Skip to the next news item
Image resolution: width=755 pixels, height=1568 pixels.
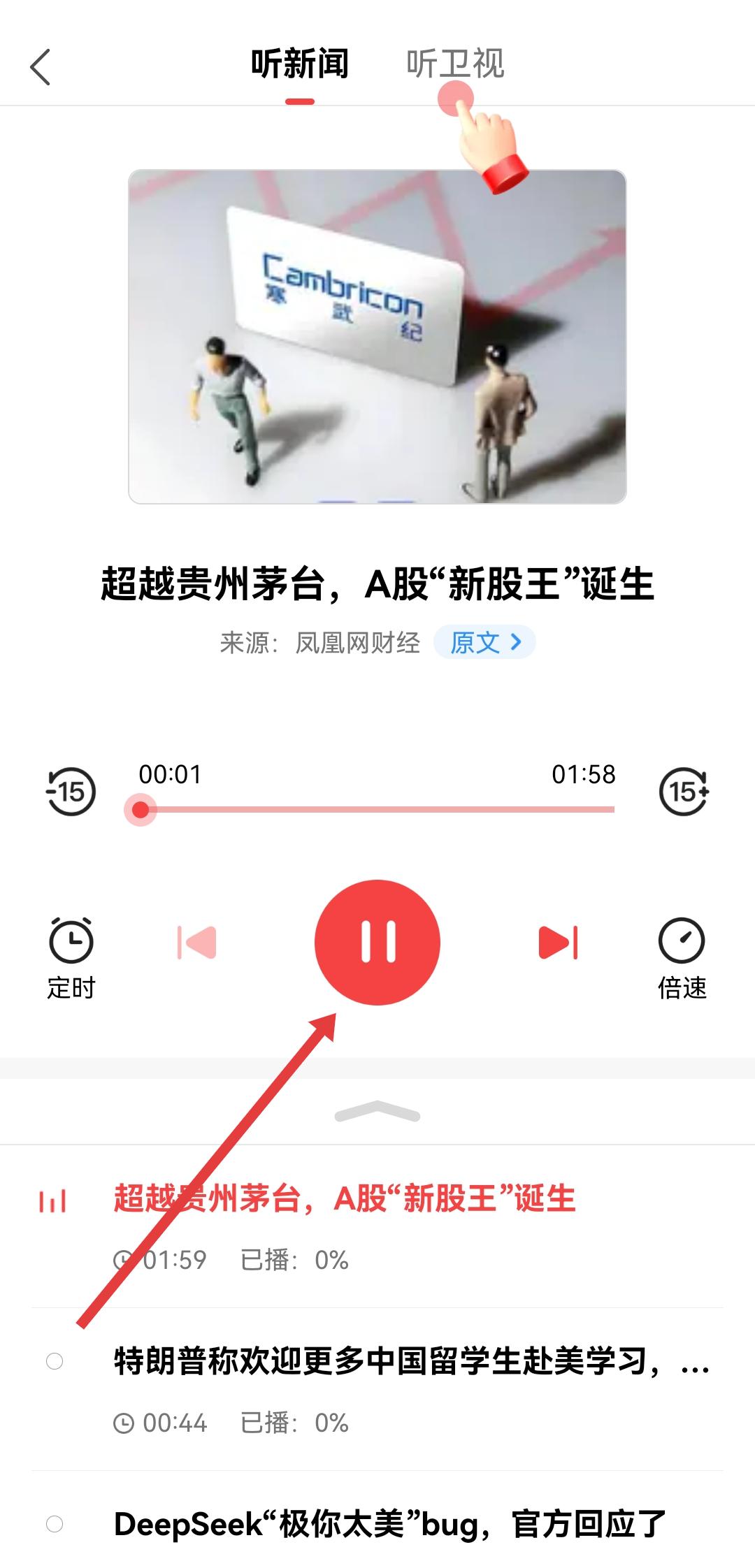[558, 943]
